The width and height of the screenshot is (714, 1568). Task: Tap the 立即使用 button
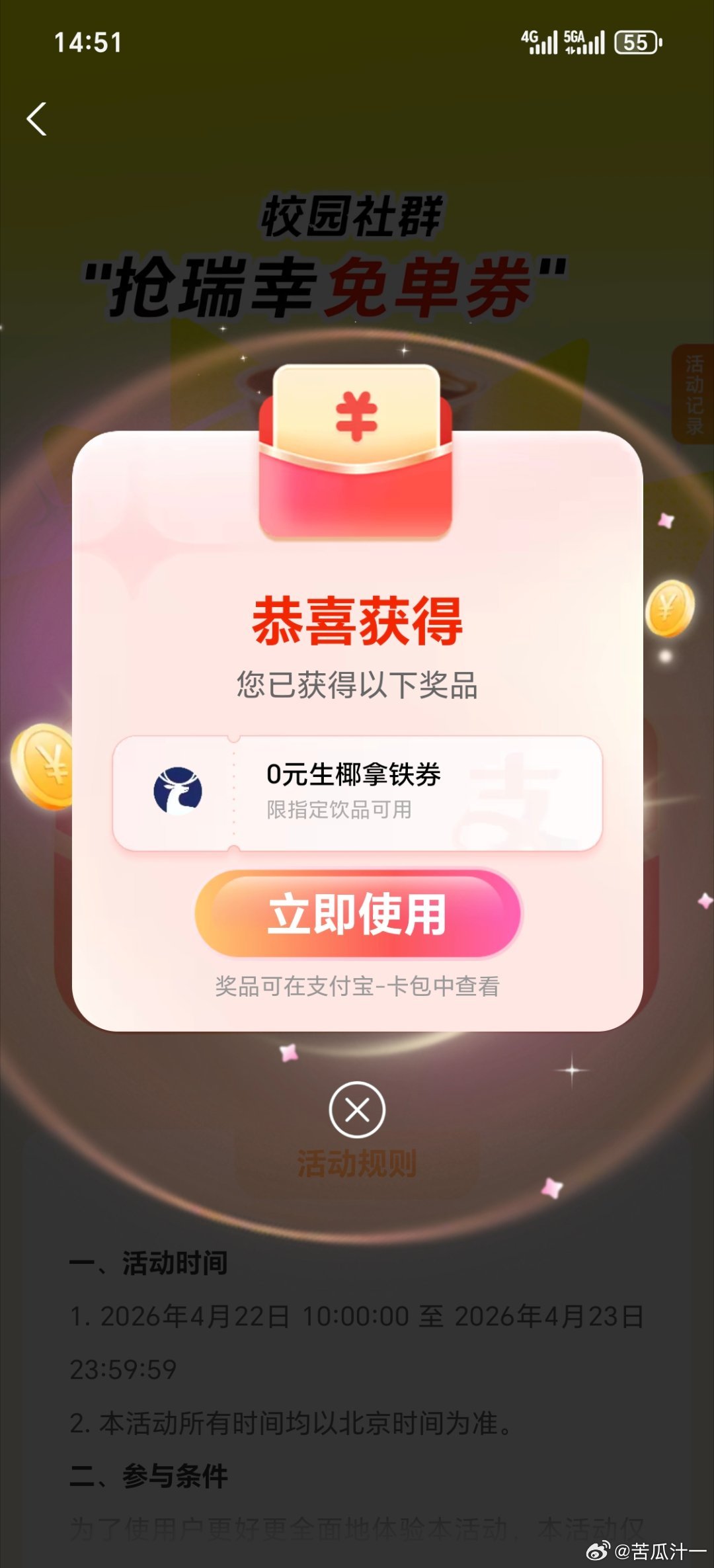[358, 913]
